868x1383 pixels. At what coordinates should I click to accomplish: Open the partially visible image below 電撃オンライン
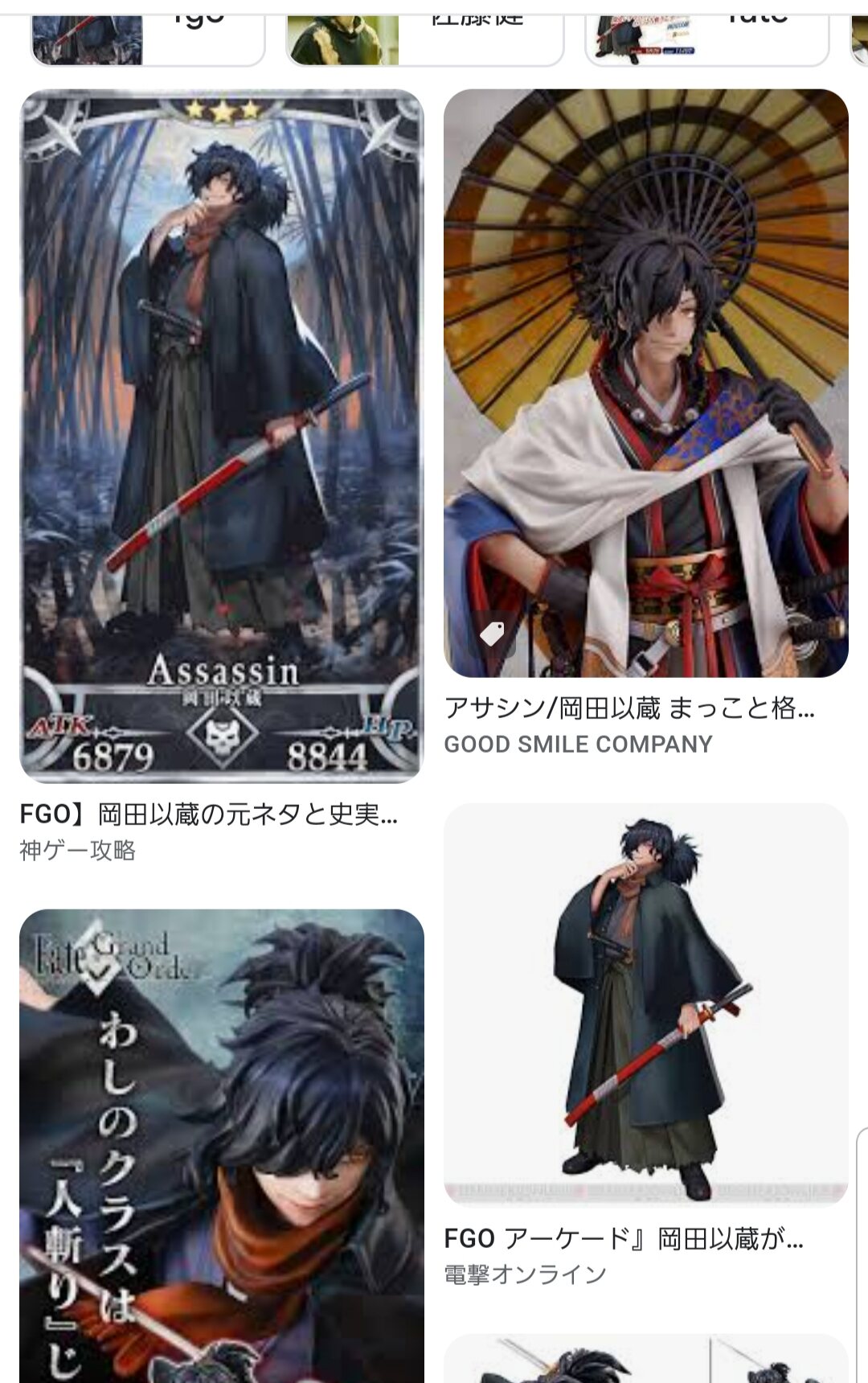click(645, 1359)
